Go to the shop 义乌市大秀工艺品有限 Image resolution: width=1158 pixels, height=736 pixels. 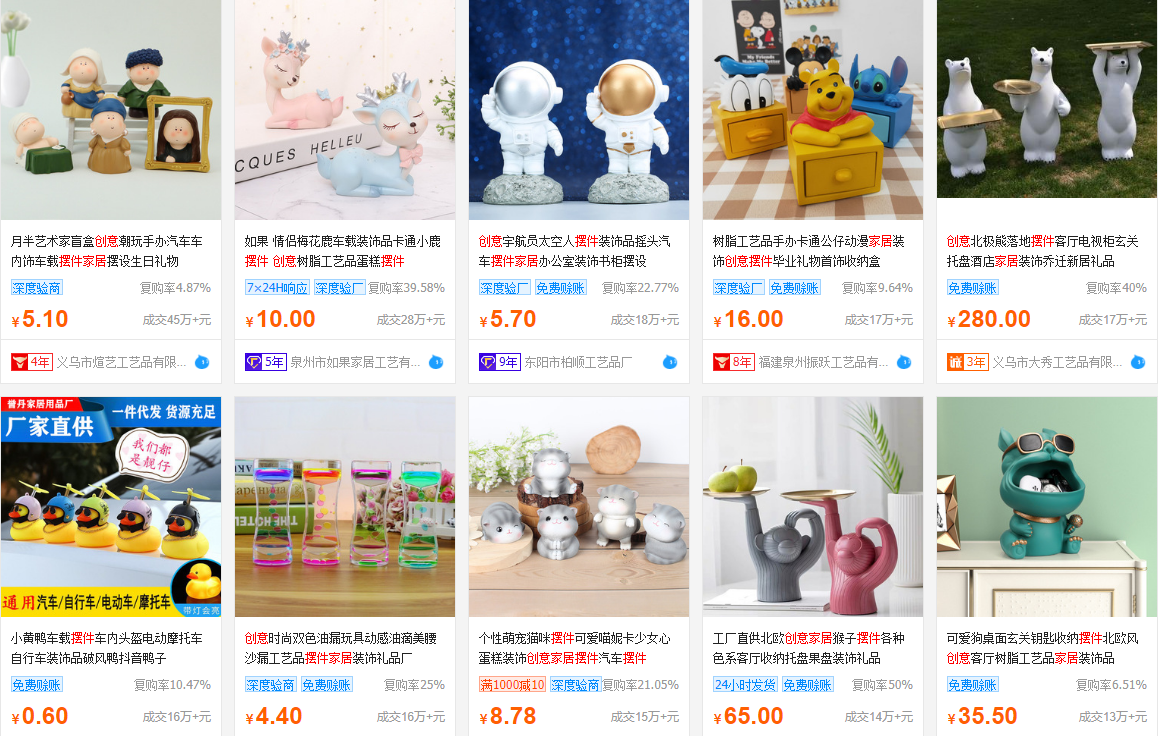[1057, 362]
